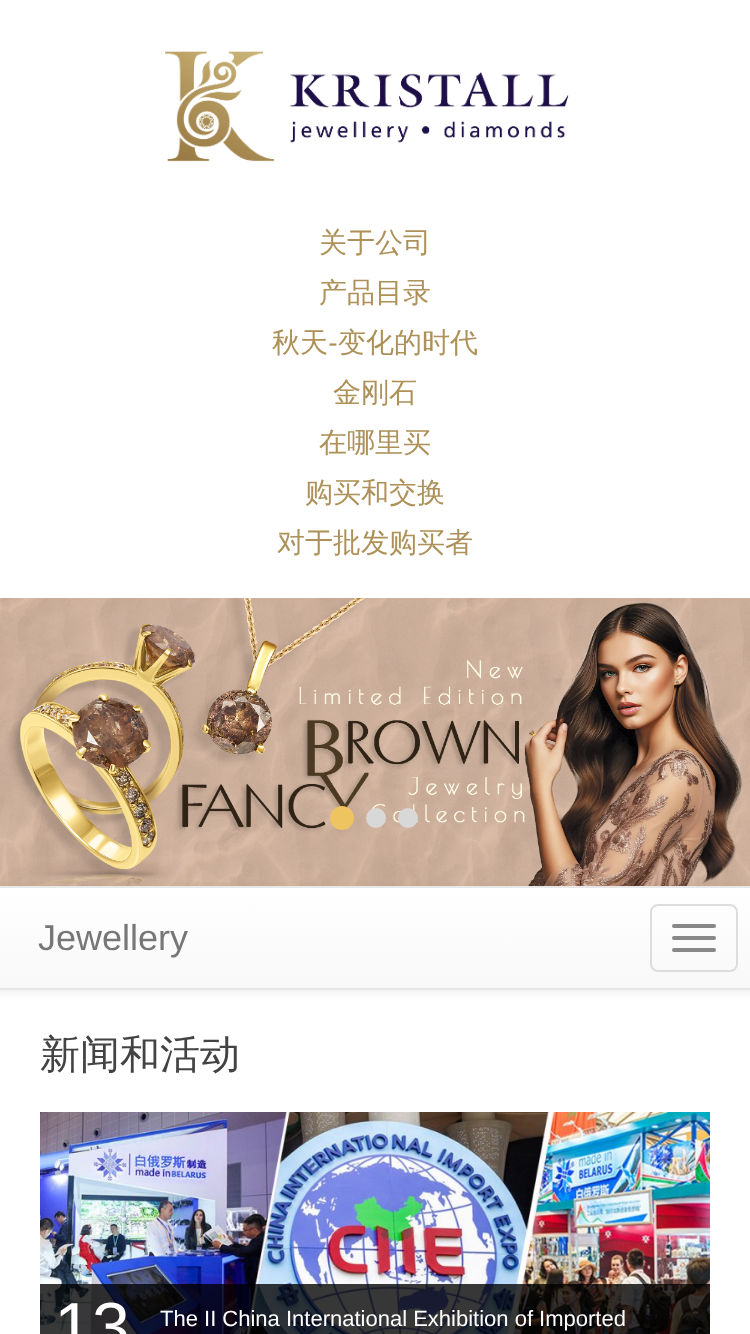Go to the 金刚石 page
This screenshot has height=1334, width=750.
(374, 393)
